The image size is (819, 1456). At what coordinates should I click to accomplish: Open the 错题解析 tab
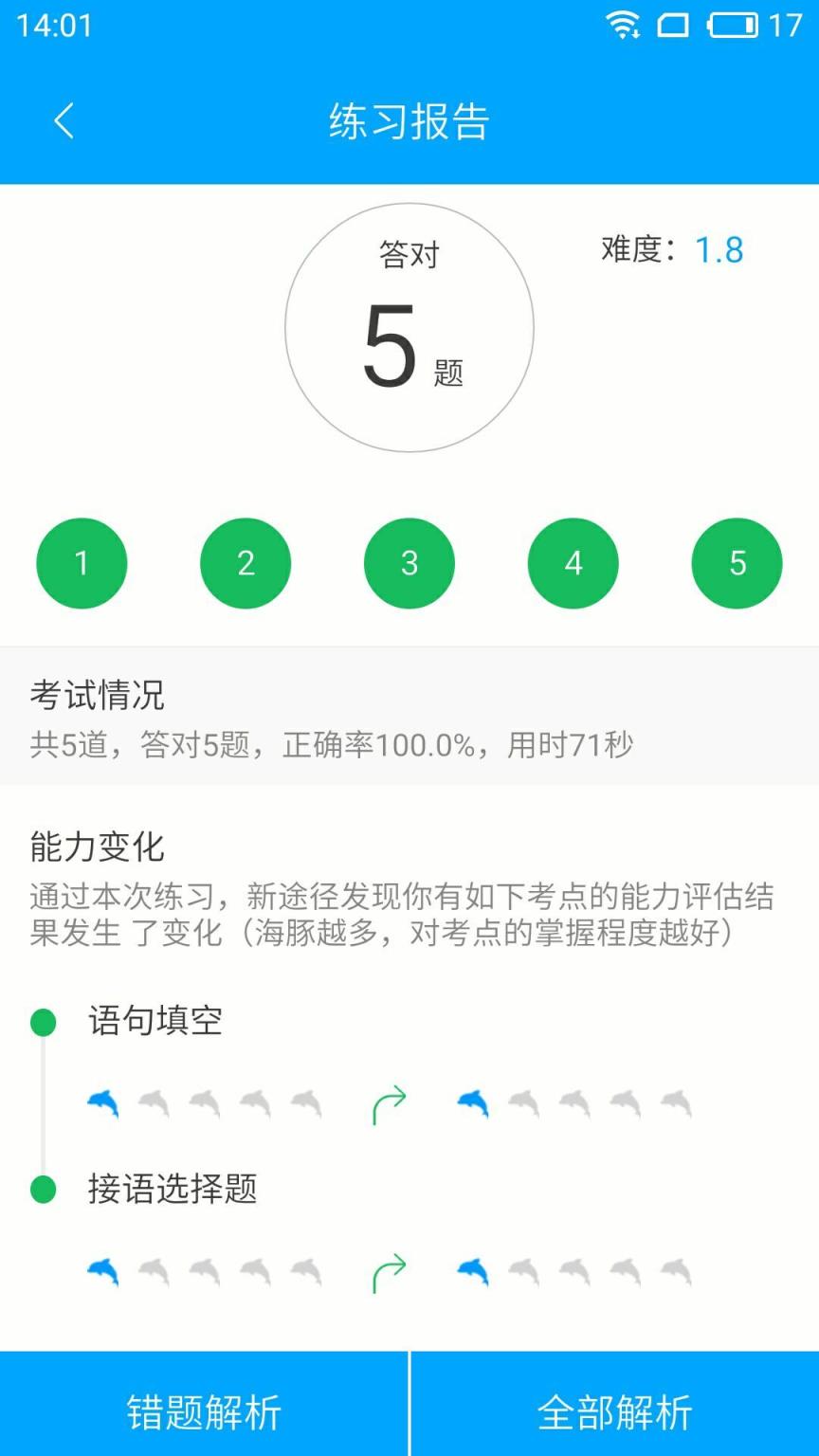(203, 1411)
